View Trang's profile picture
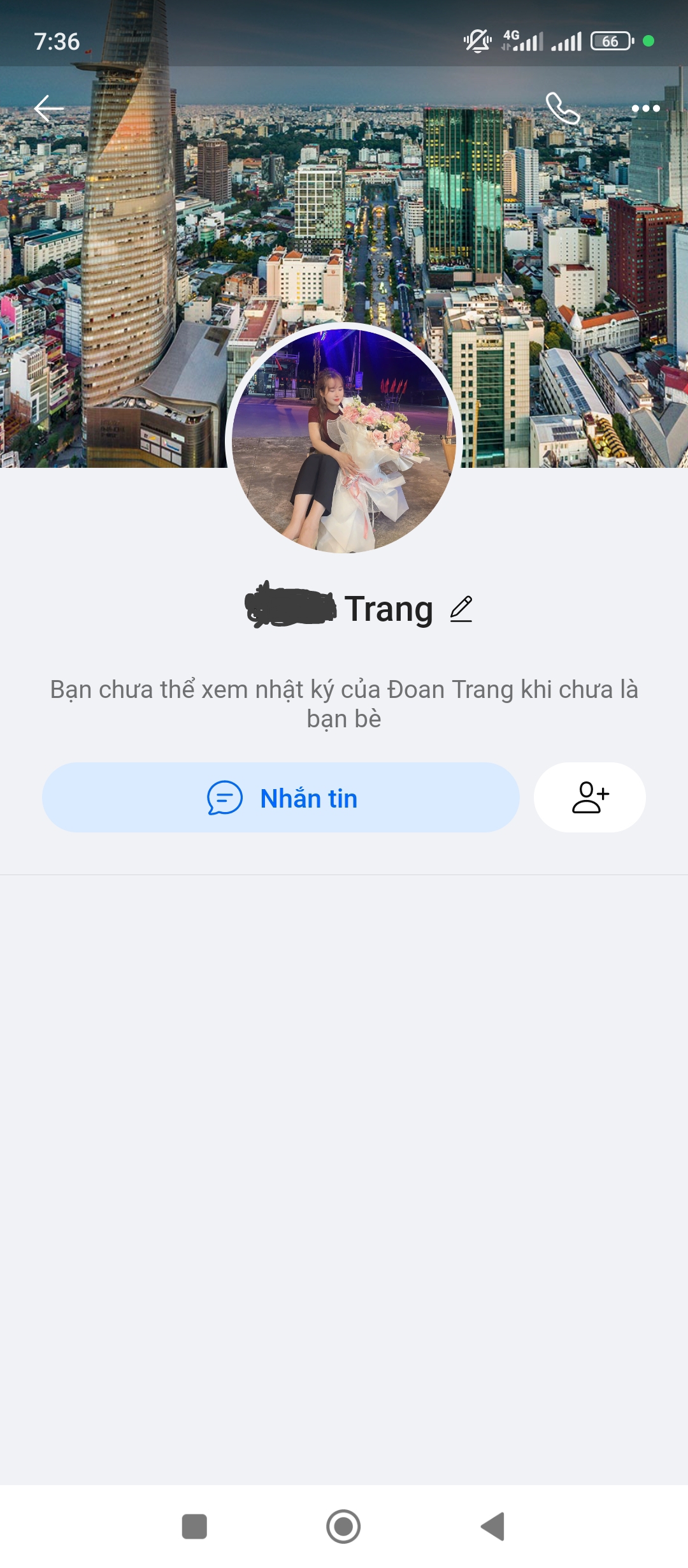Viewport: 688px width, 1568px height. [344, 439]
